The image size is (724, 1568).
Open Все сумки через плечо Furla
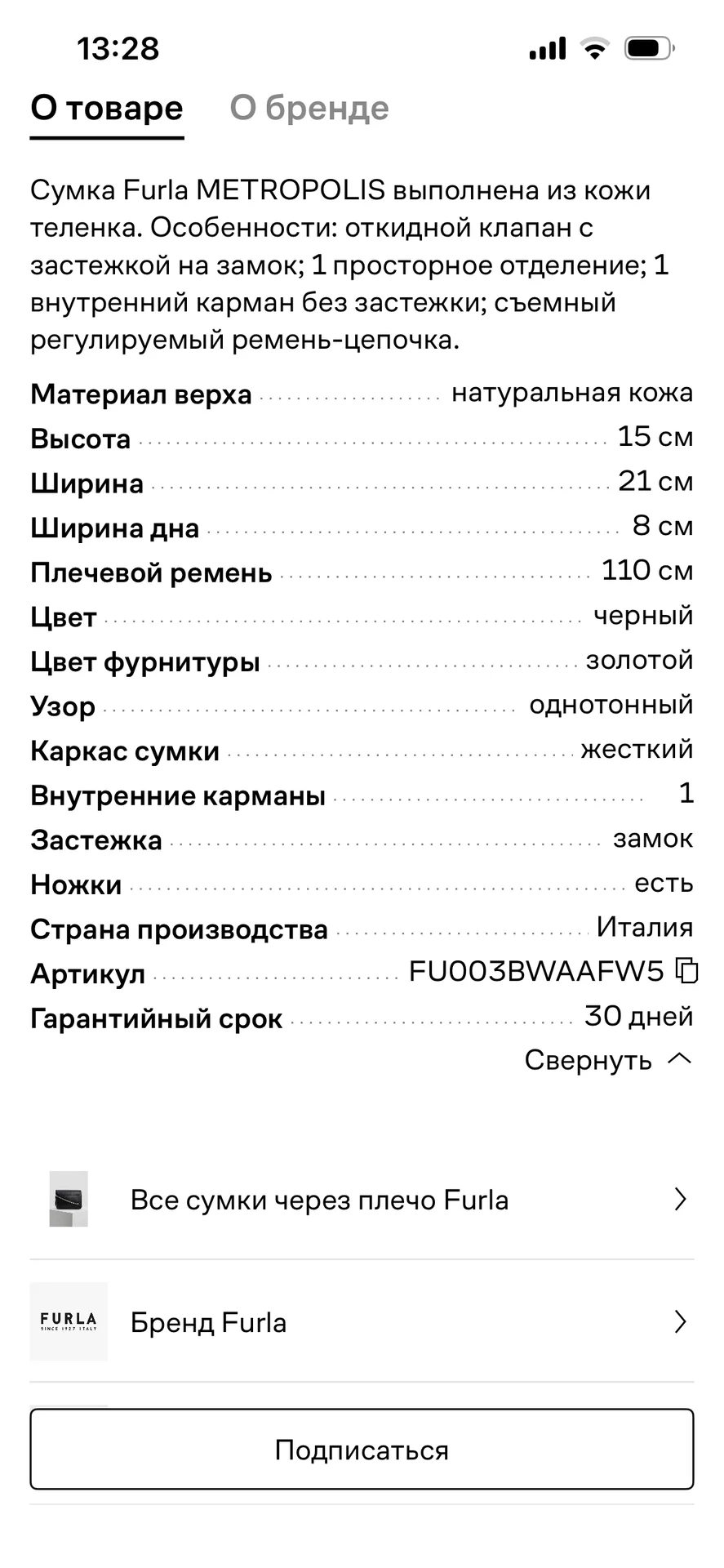point(362,1199)
